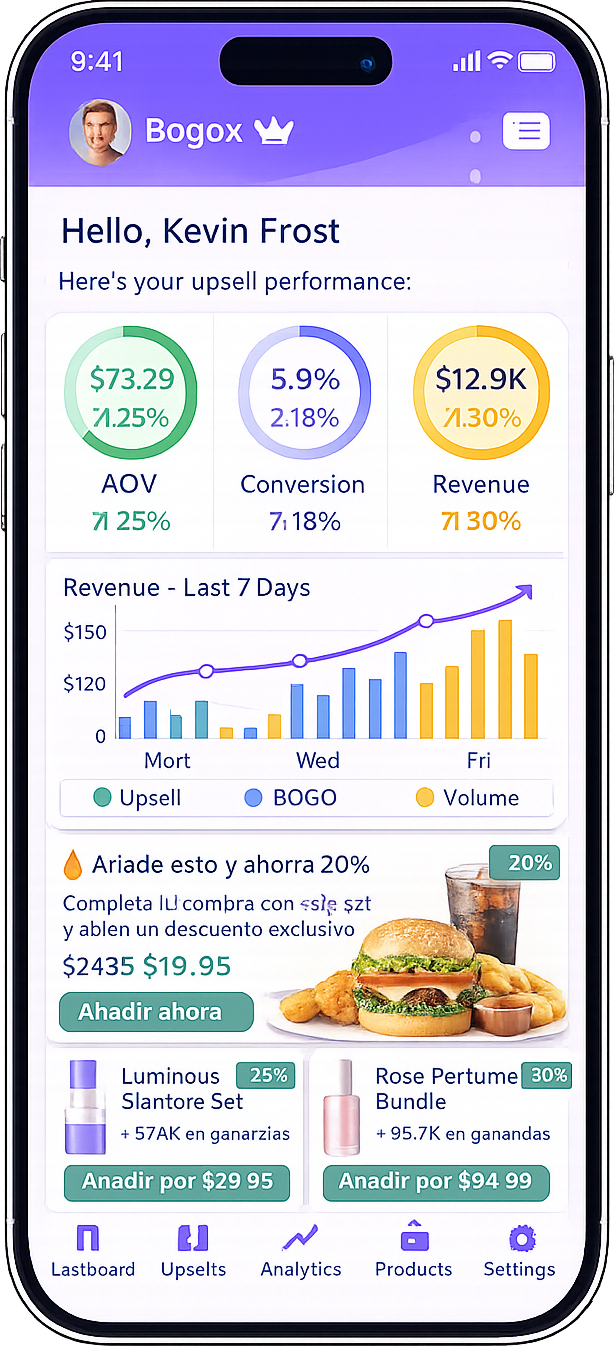Screen dimensions: 615x1347
Task: Tap the Añadir ahora button
Action: [156, 1012]
